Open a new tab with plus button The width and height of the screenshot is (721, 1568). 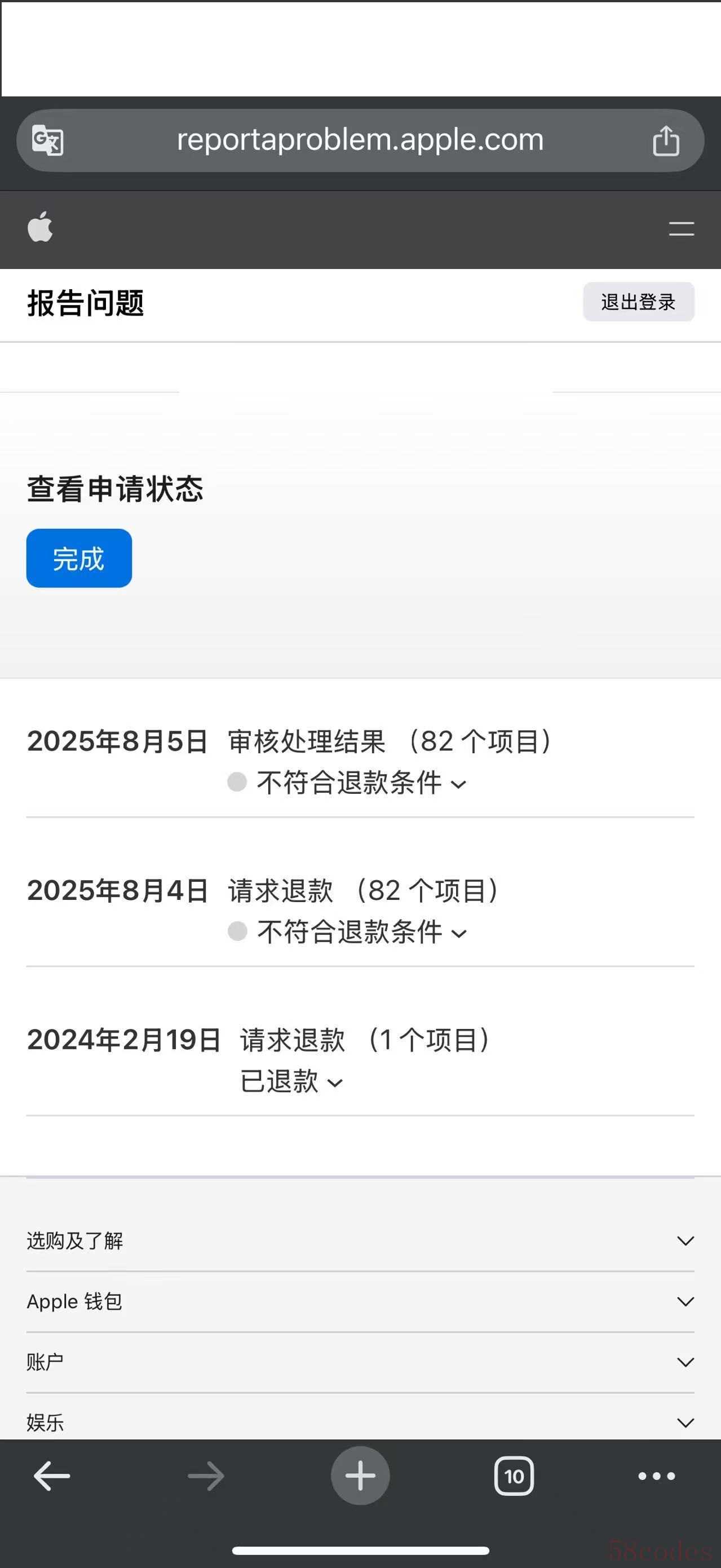[360, 1476]
